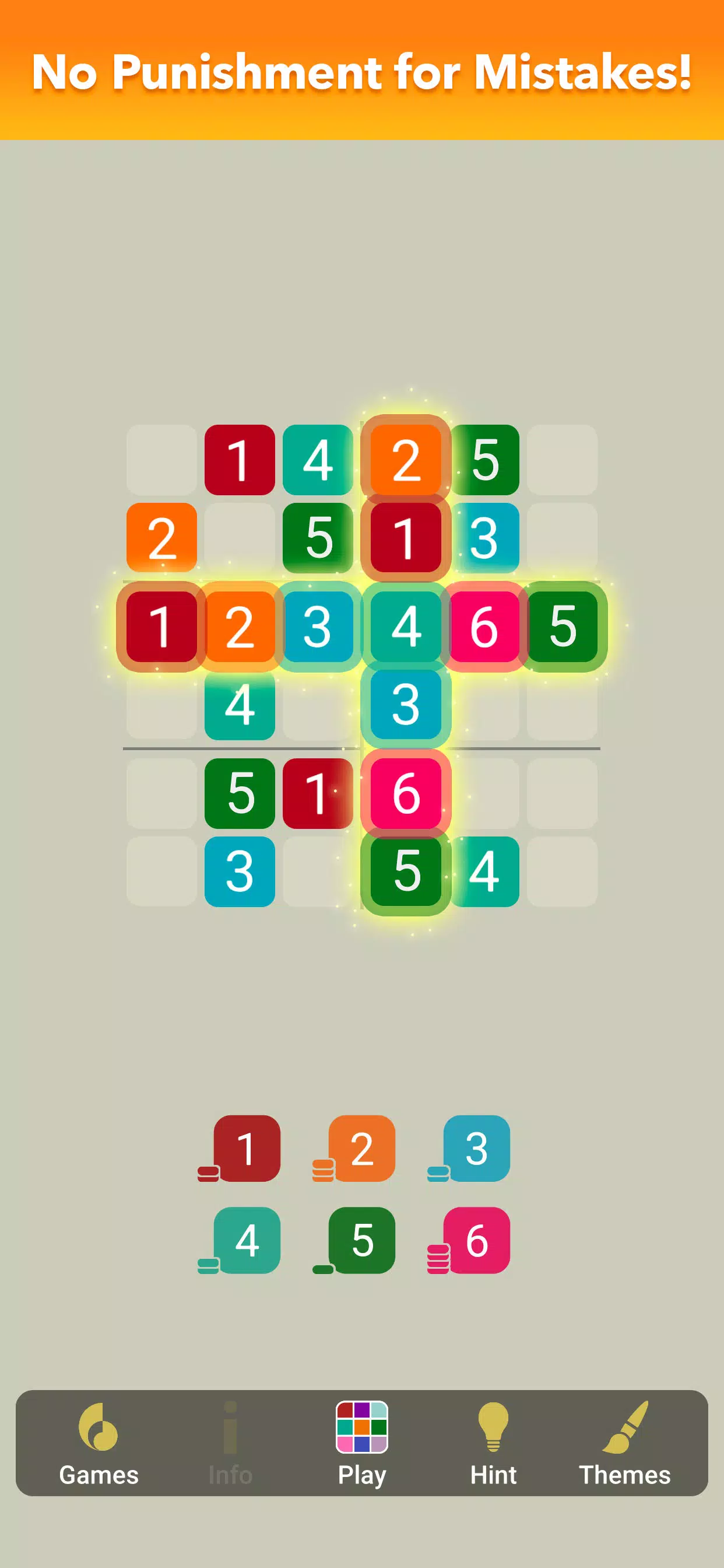Choose the green number 5 tile
The height and width of the screenshot is (1568, 724).
[361, 1241]
